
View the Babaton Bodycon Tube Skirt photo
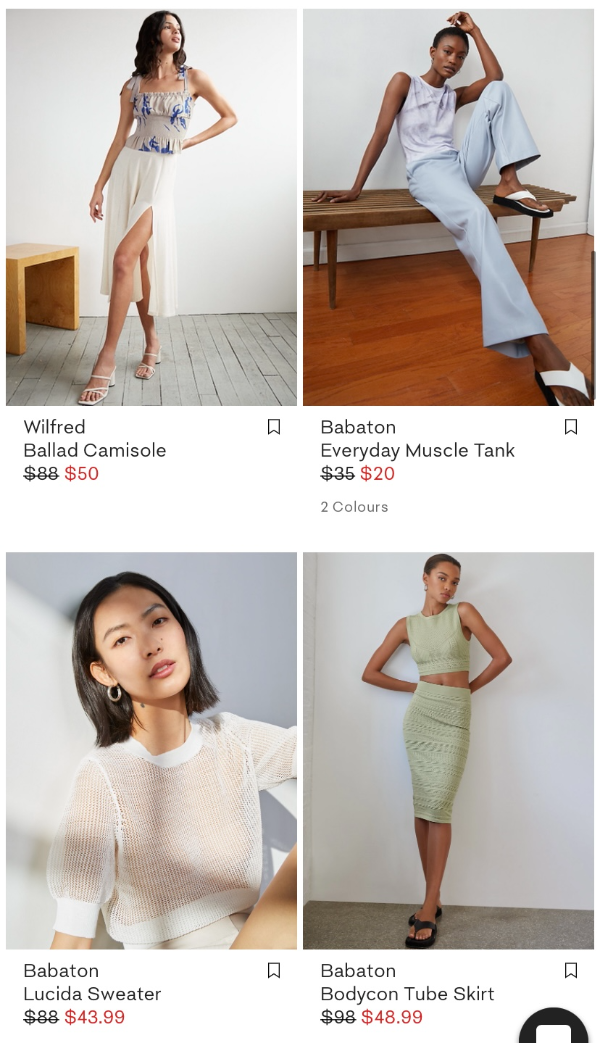click(448, 750)
